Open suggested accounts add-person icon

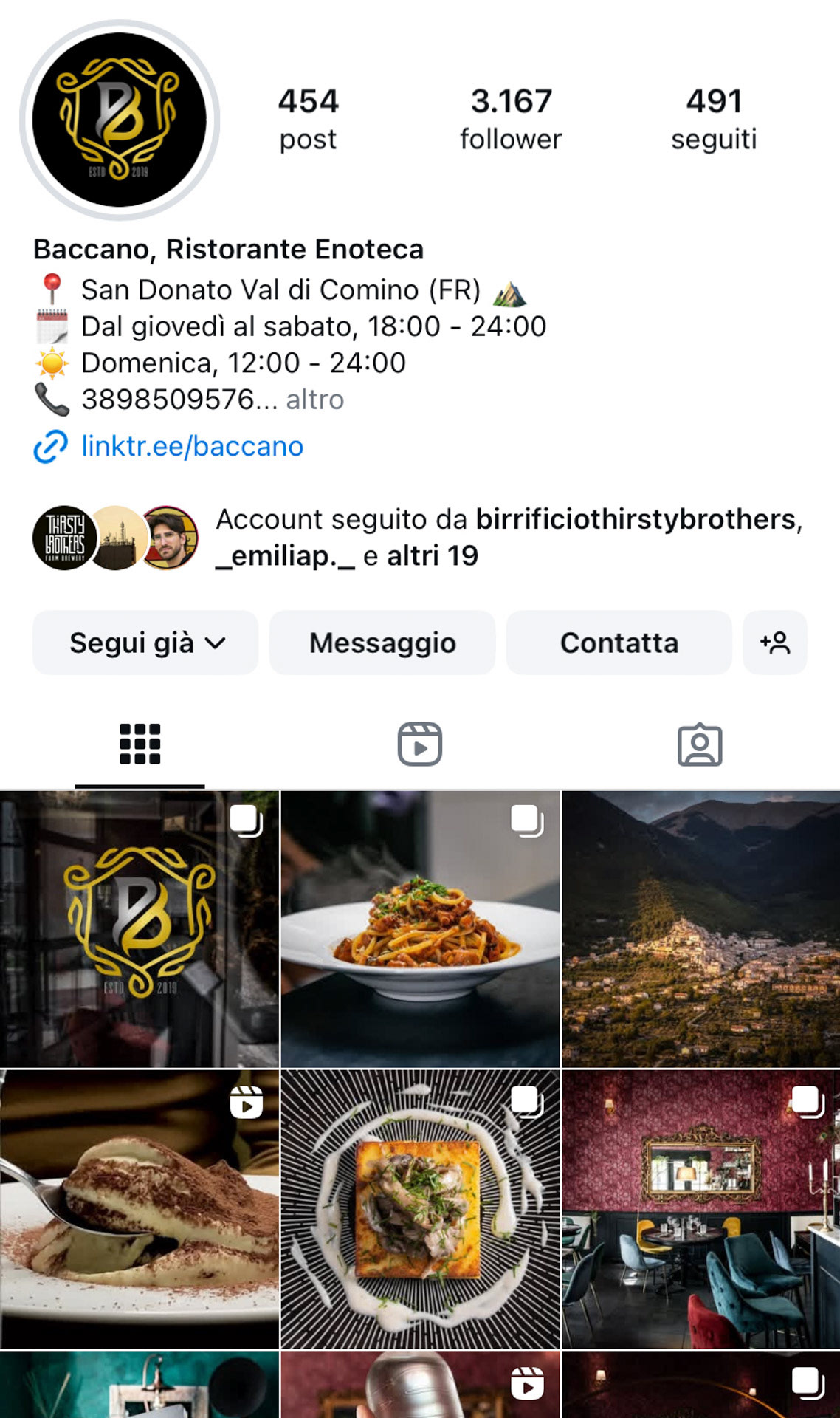click(775, 643)
